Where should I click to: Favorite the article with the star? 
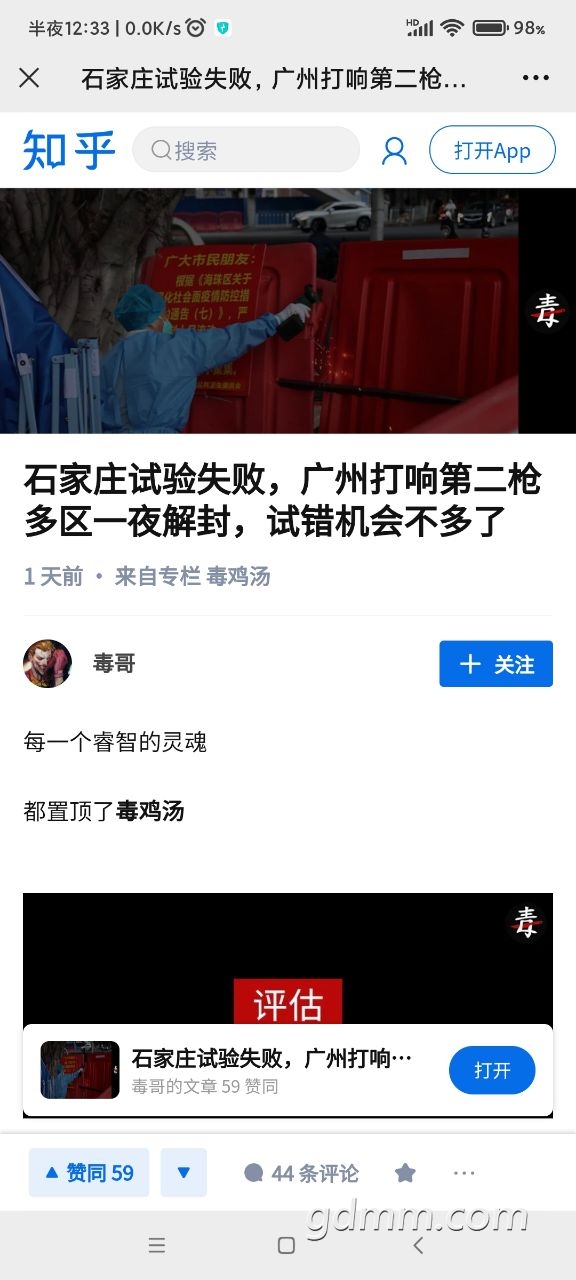pos(405,1173)
